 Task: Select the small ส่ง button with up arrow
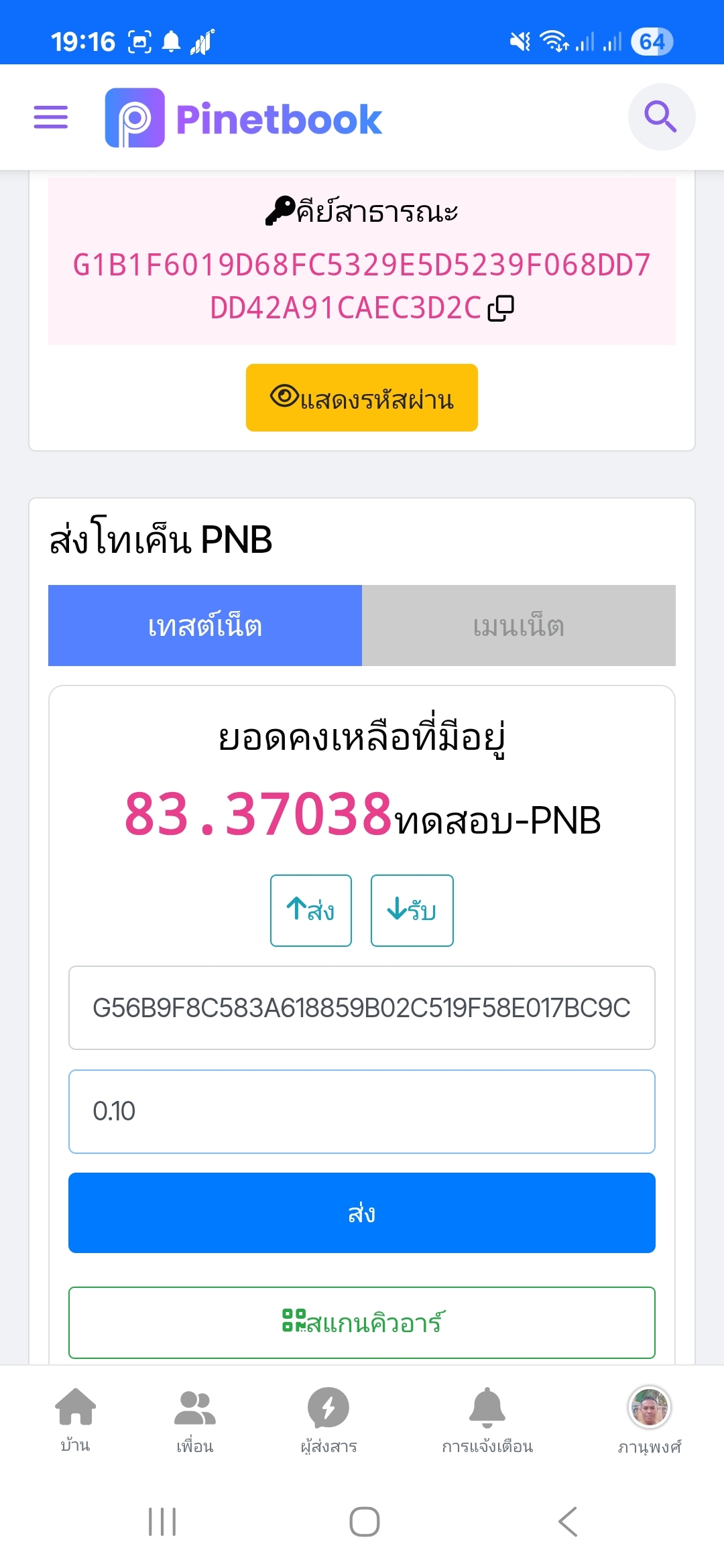tap(310, 910)
